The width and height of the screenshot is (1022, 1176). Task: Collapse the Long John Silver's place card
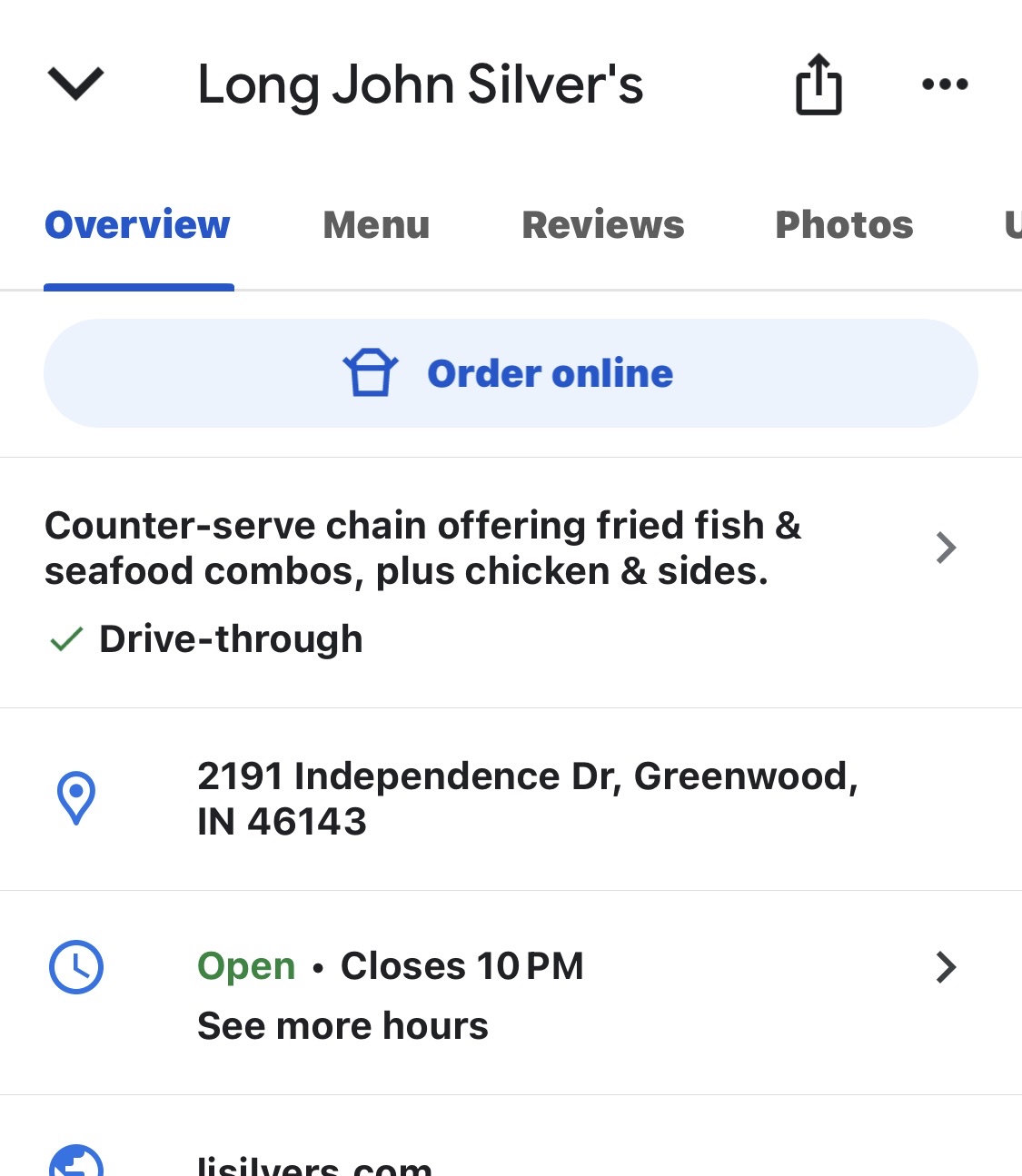tap(76, 84)
